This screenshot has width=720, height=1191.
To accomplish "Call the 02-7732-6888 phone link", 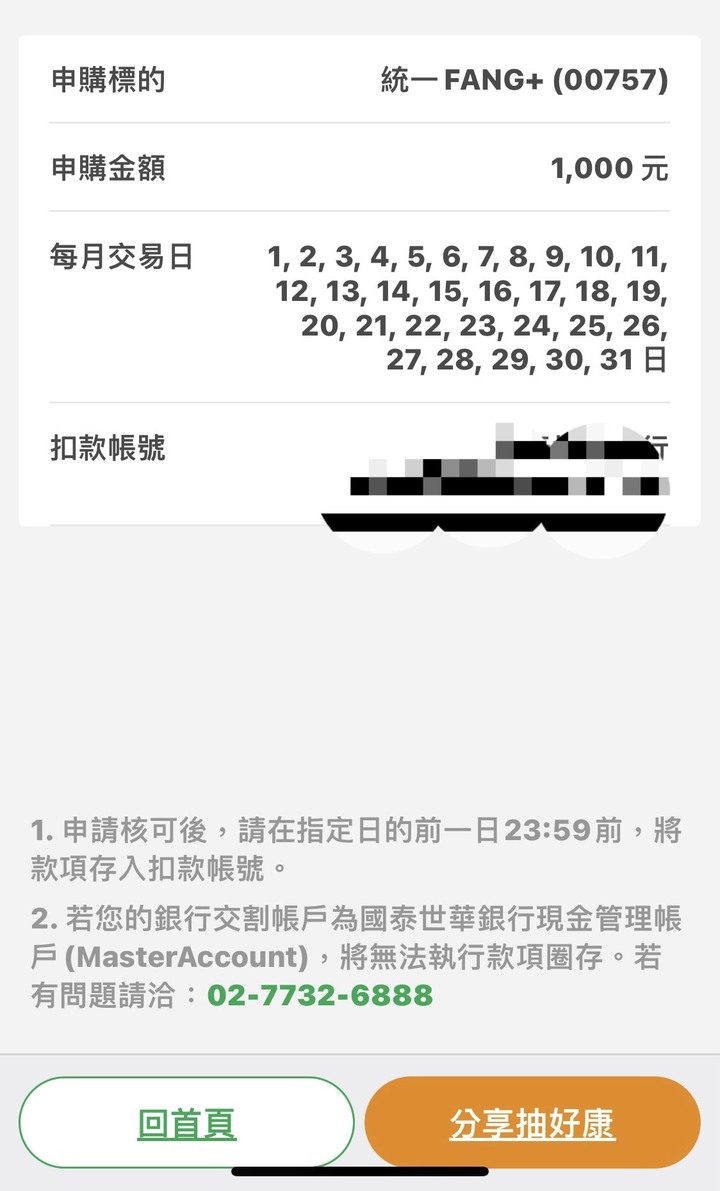I will coord(320,995).
